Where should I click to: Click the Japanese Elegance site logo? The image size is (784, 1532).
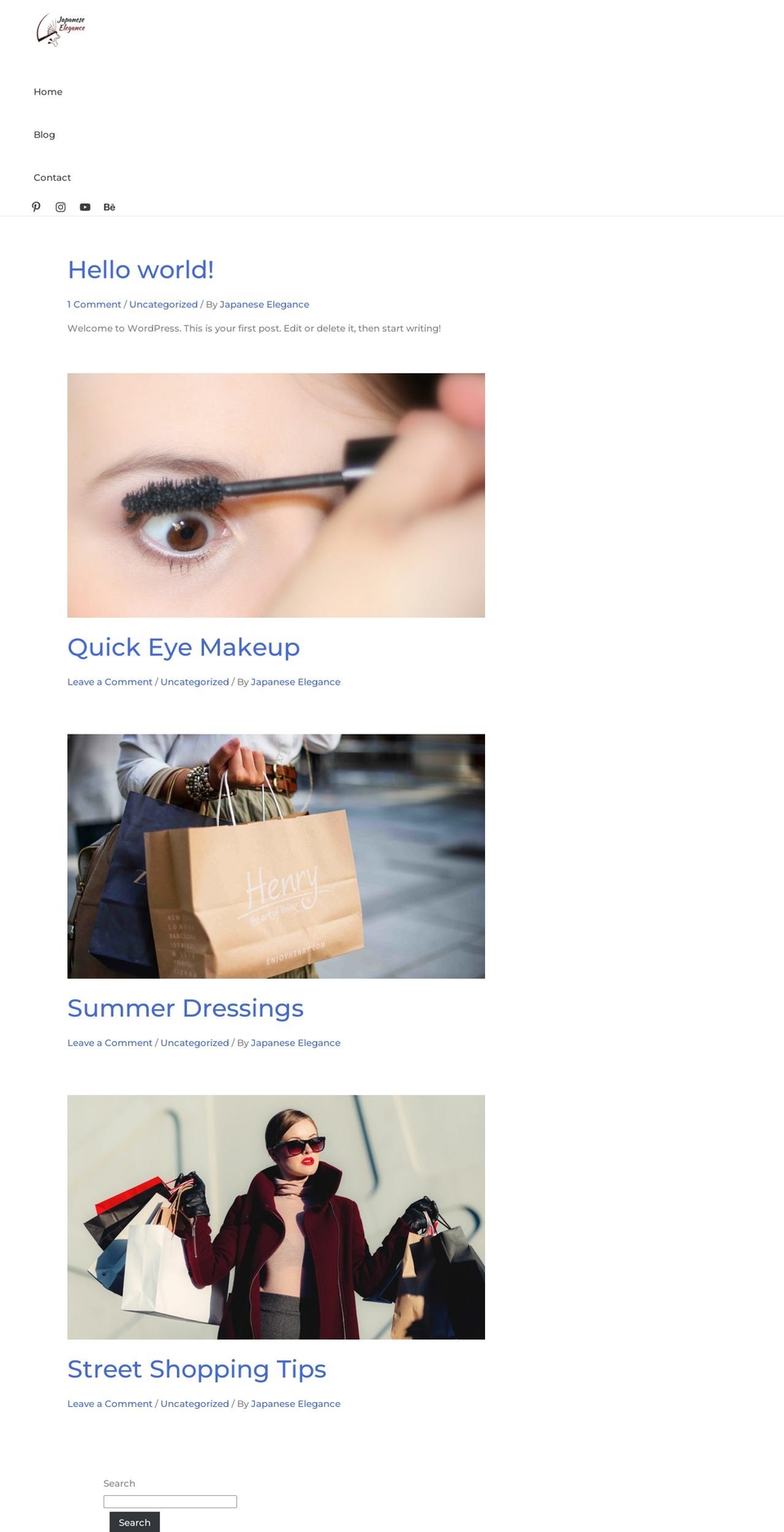point(59,27)
